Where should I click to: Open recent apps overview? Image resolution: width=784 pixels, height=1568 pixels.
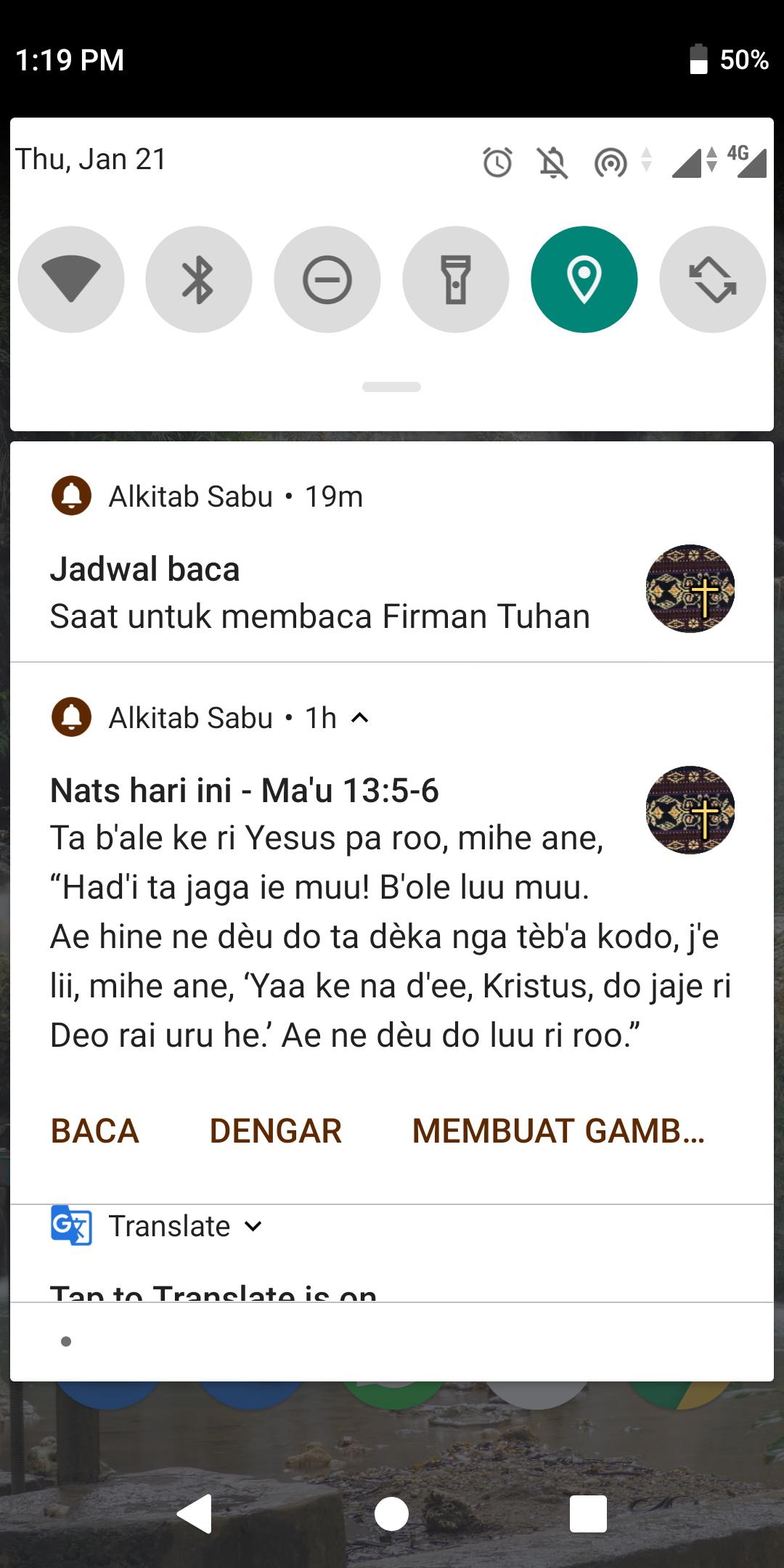[588, 1514]
